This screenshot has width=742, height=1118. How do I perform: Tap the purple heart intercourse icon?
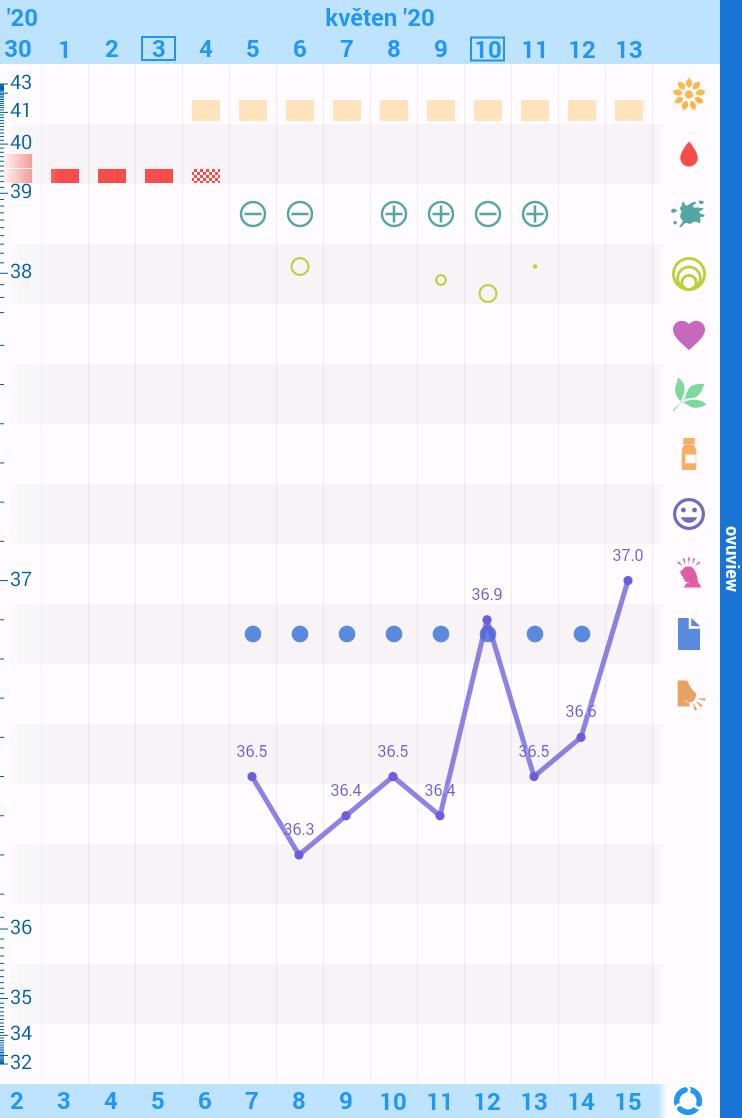coord(688,334)
